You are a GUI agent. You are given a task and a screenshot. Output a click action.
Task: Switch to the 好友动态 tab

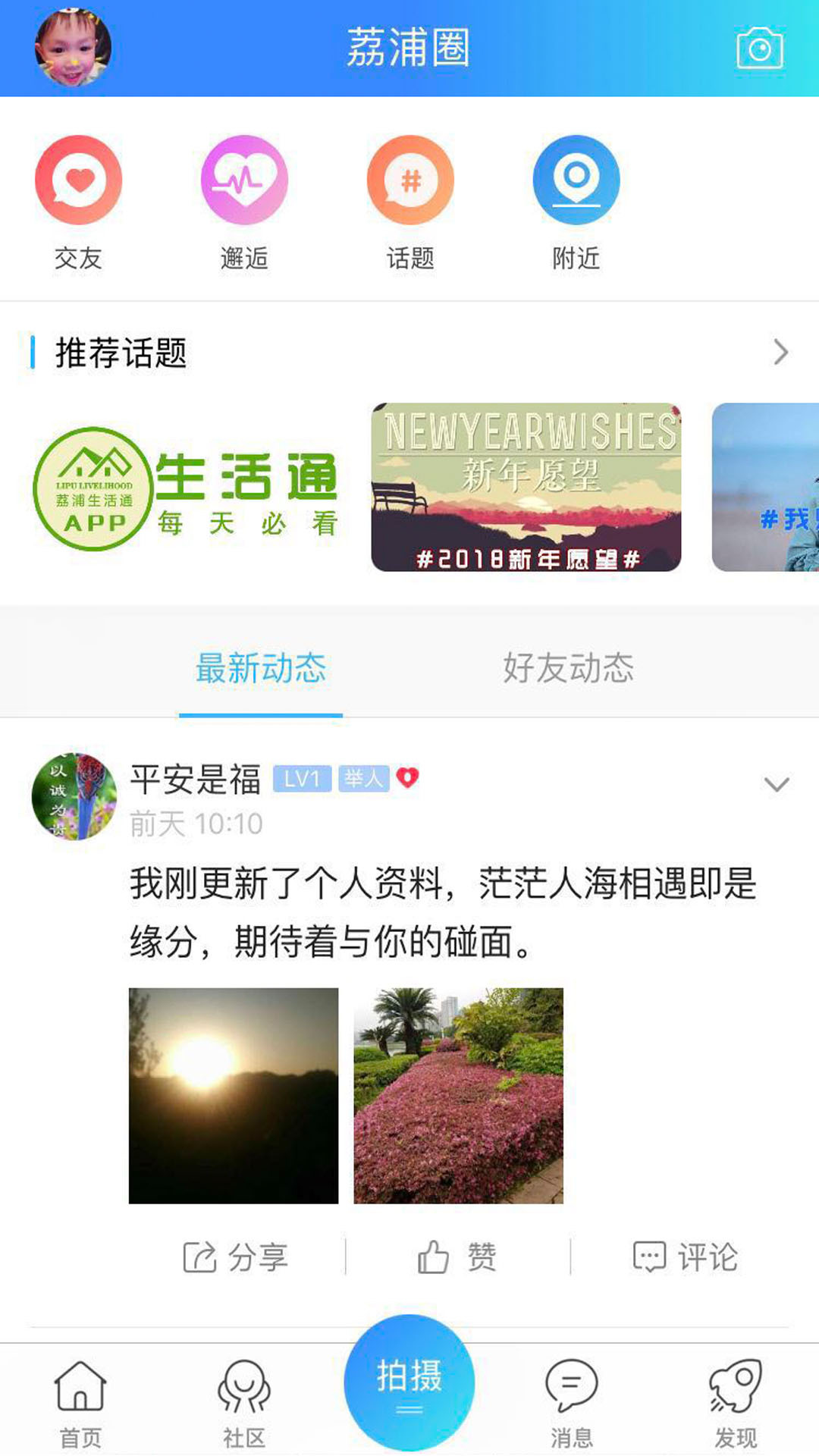tap(568, 669)
